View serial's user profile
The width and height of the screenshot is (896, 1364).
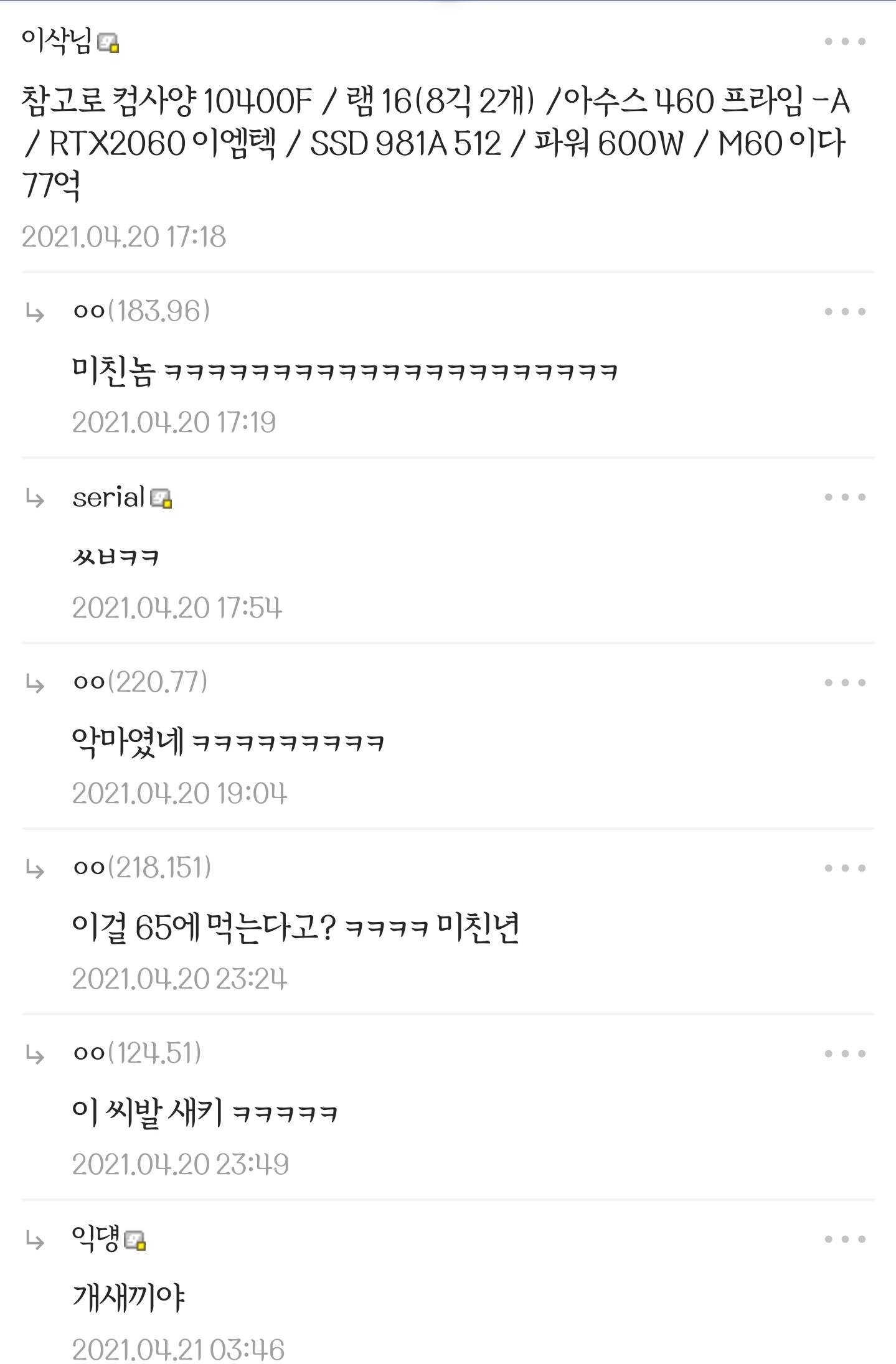109,497
